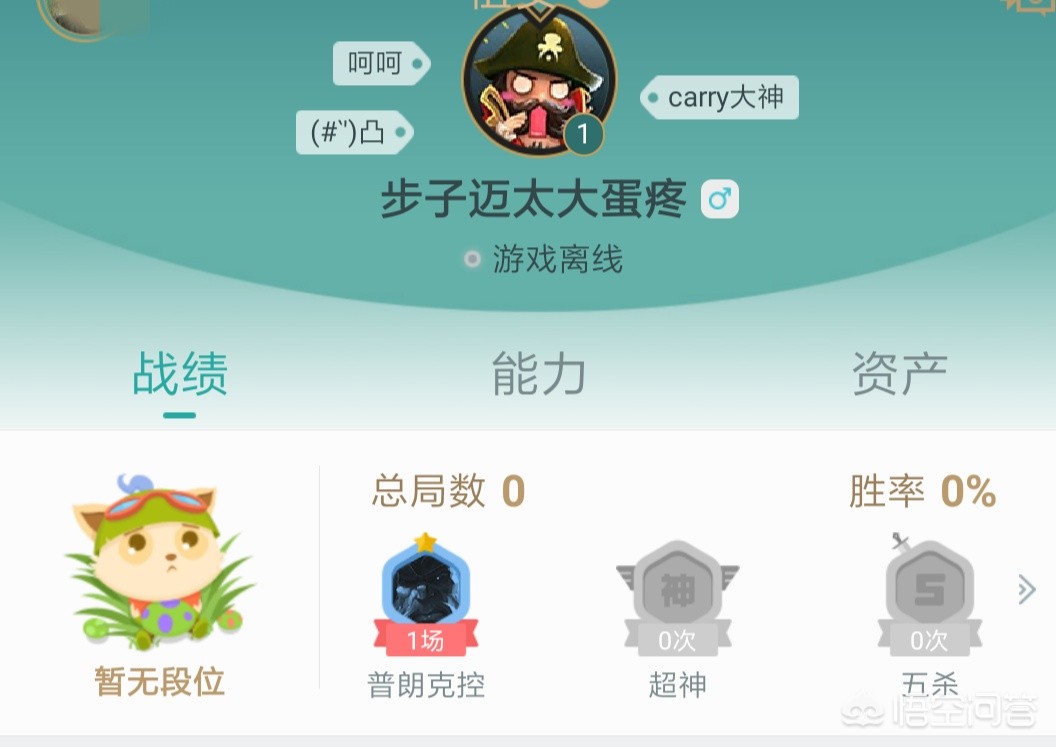Switch to the 战绩 tab
Viewport: 1056px width, 747px height.
click(180, 374)
